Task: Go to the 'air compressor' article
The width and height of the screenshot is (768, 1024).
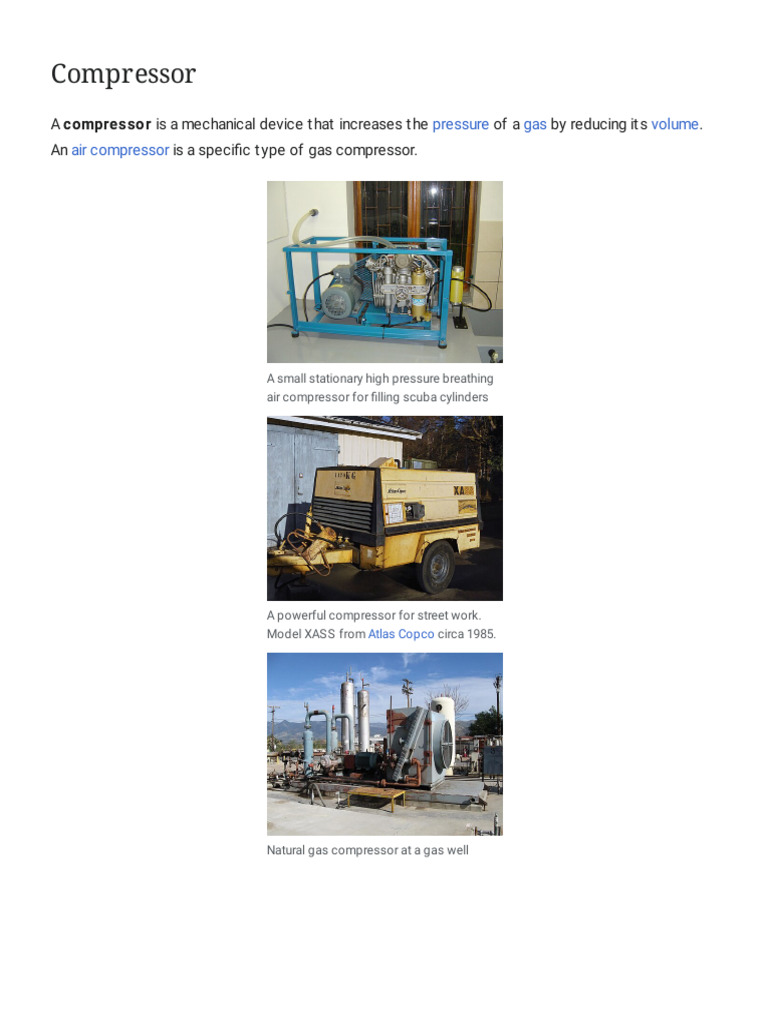Action: (120, 150)
